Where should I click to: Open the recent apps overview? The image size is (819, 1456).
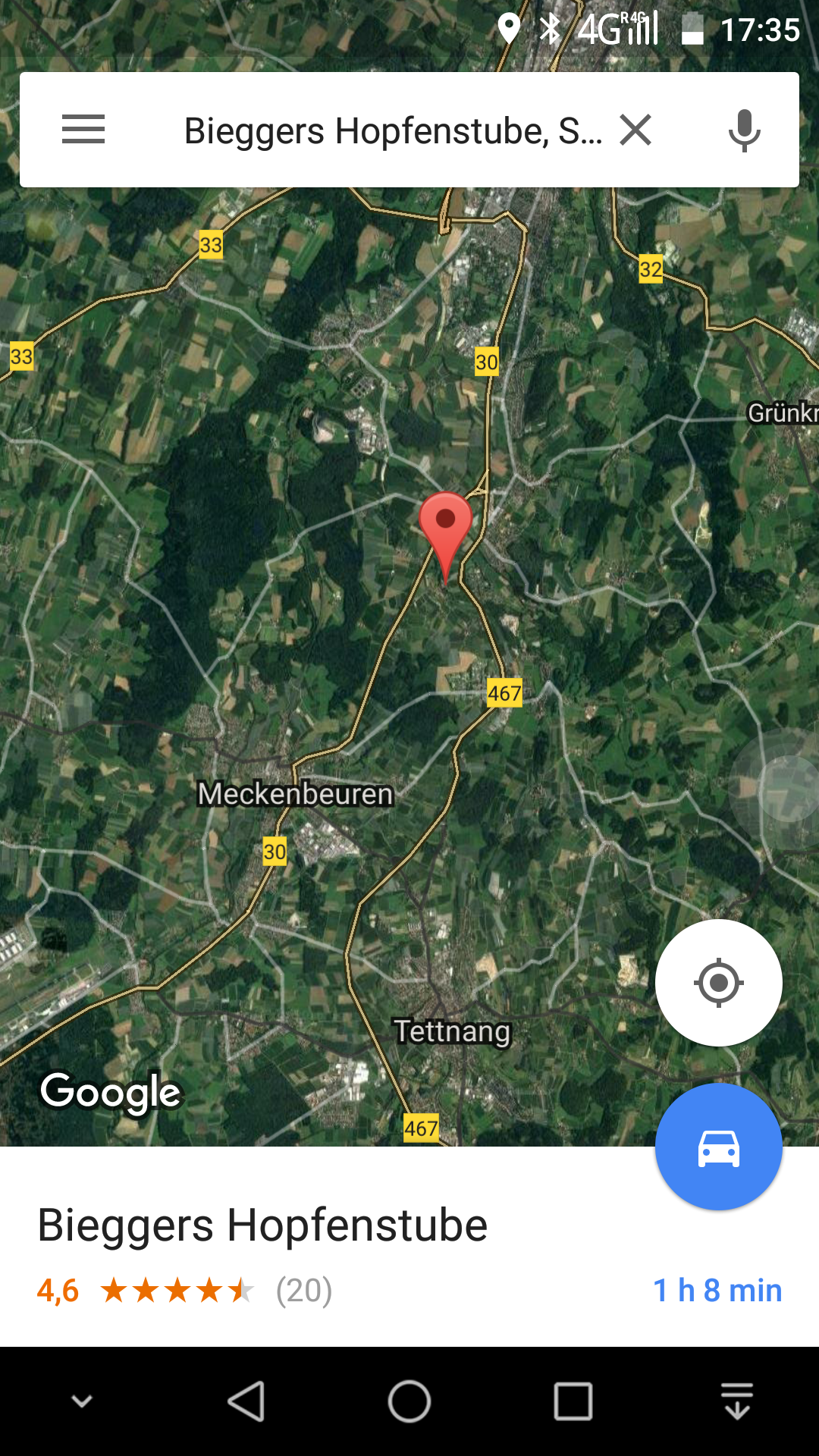pos(573,1401)
